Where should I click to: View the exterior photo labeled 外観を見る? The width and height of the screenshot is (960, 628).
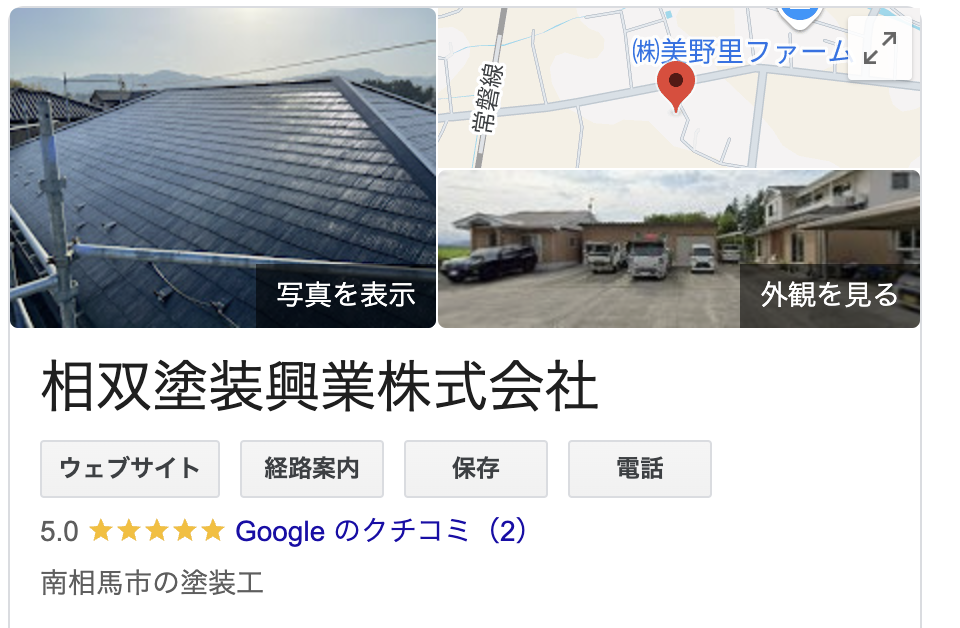[x=679, y=249]
